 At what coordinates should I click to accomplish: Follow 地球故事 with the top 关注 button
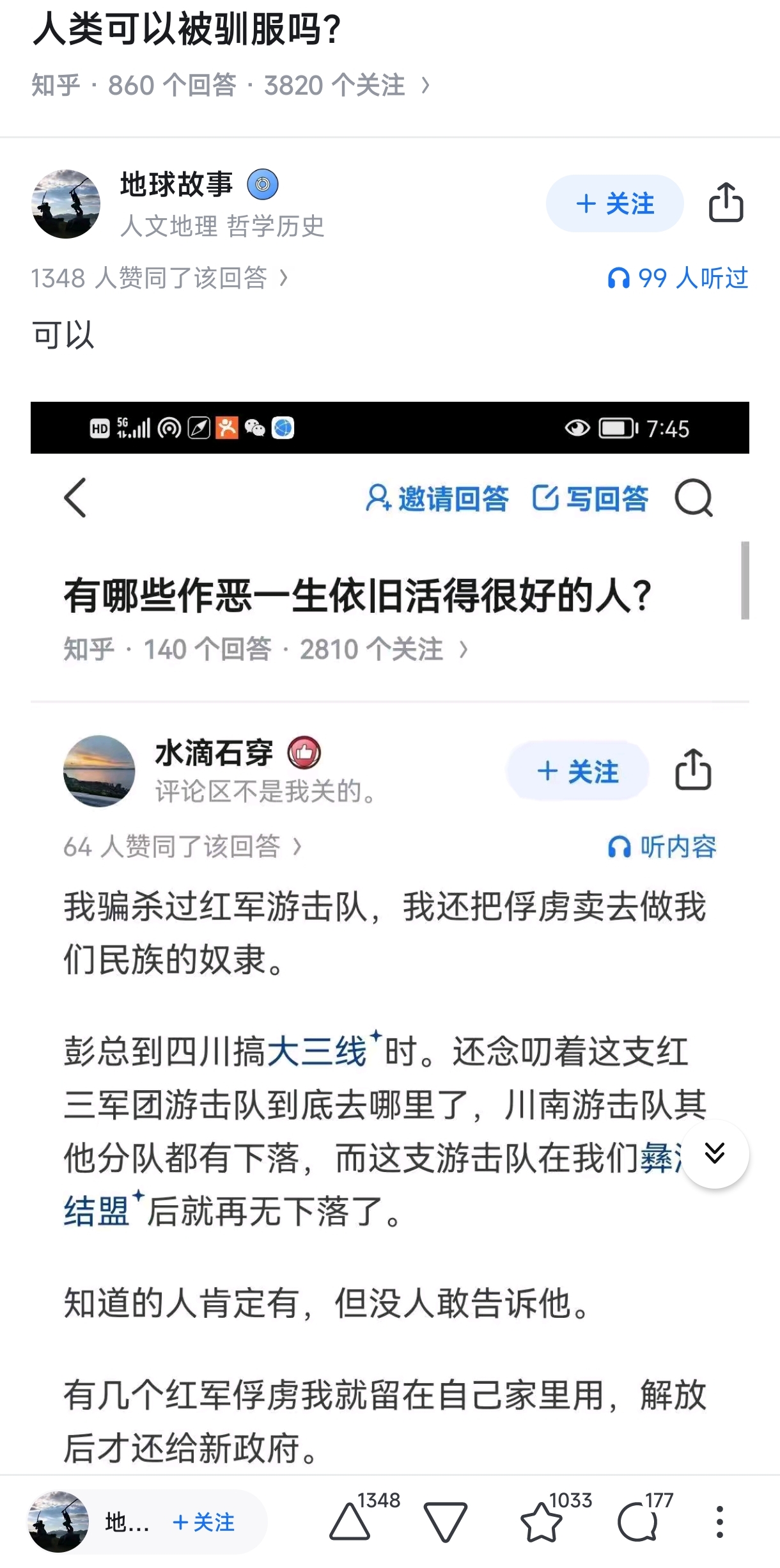pyautogui.click(x=614, y=203)
